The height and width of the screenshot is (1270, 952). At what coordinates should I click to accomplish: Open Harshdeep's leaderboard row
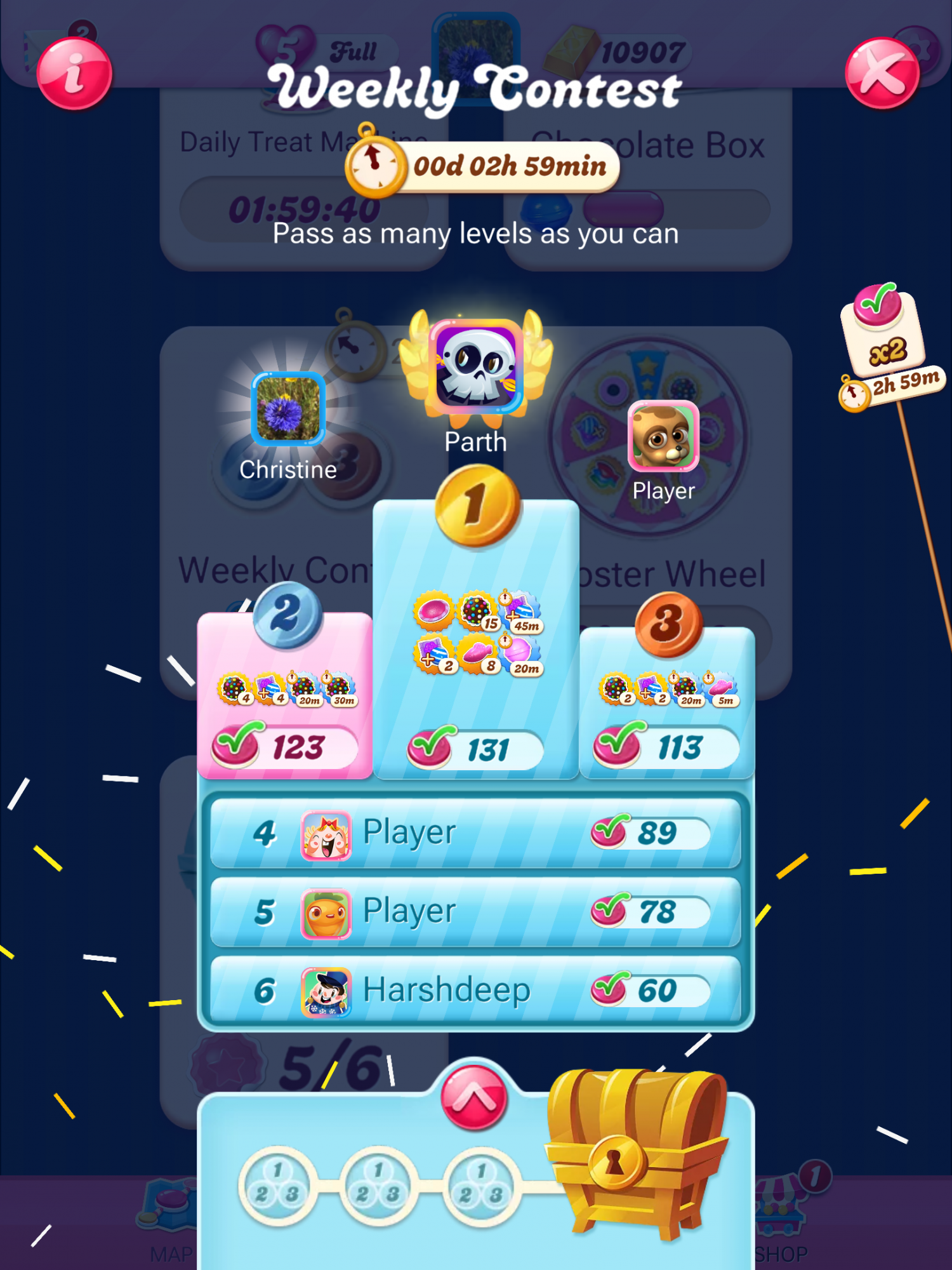click(x=475, y=991)
